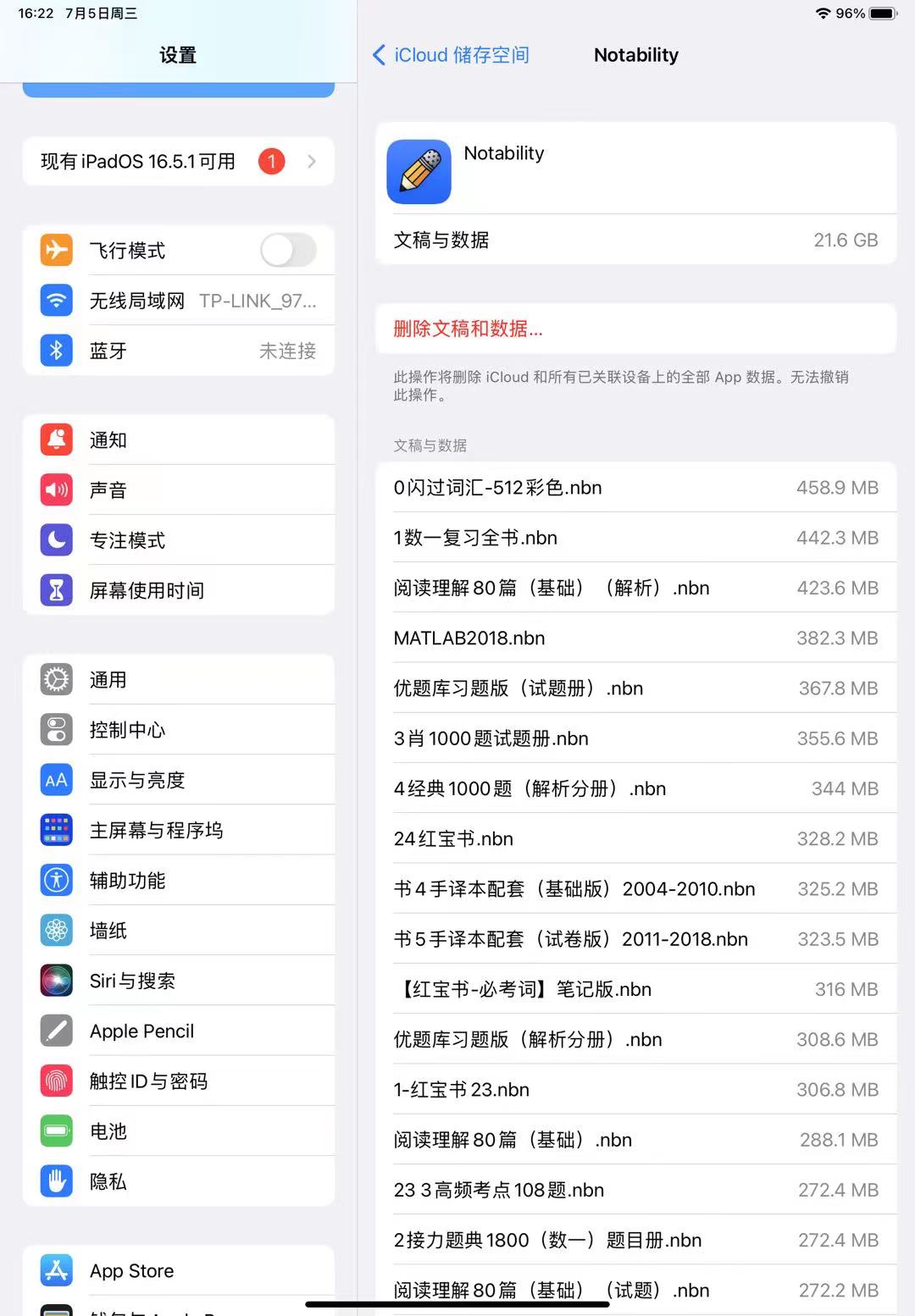Go back to iCloud 储存空间
Viewport: 915px width, 1316px height.
pos(451,55)
